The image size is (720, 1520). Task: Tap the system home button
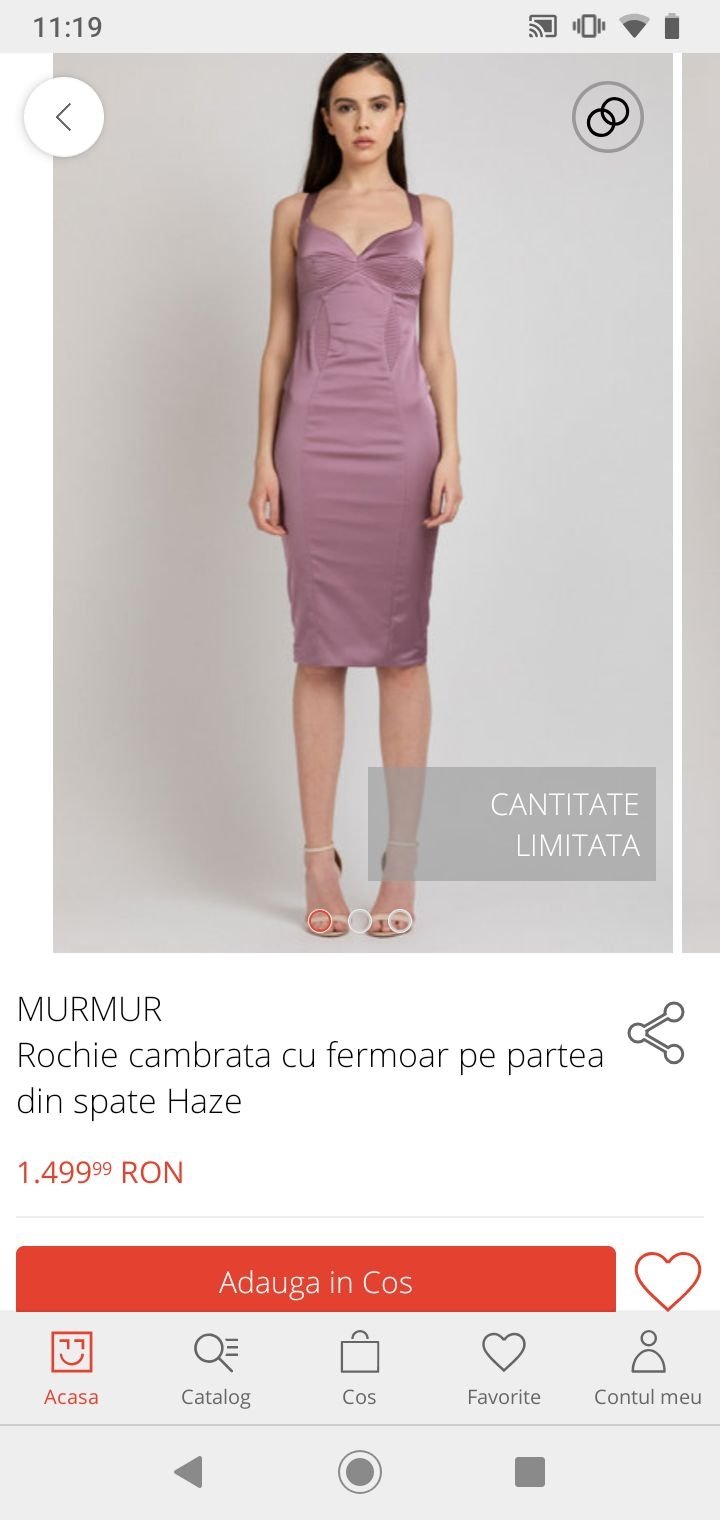tap(360, 1471)
